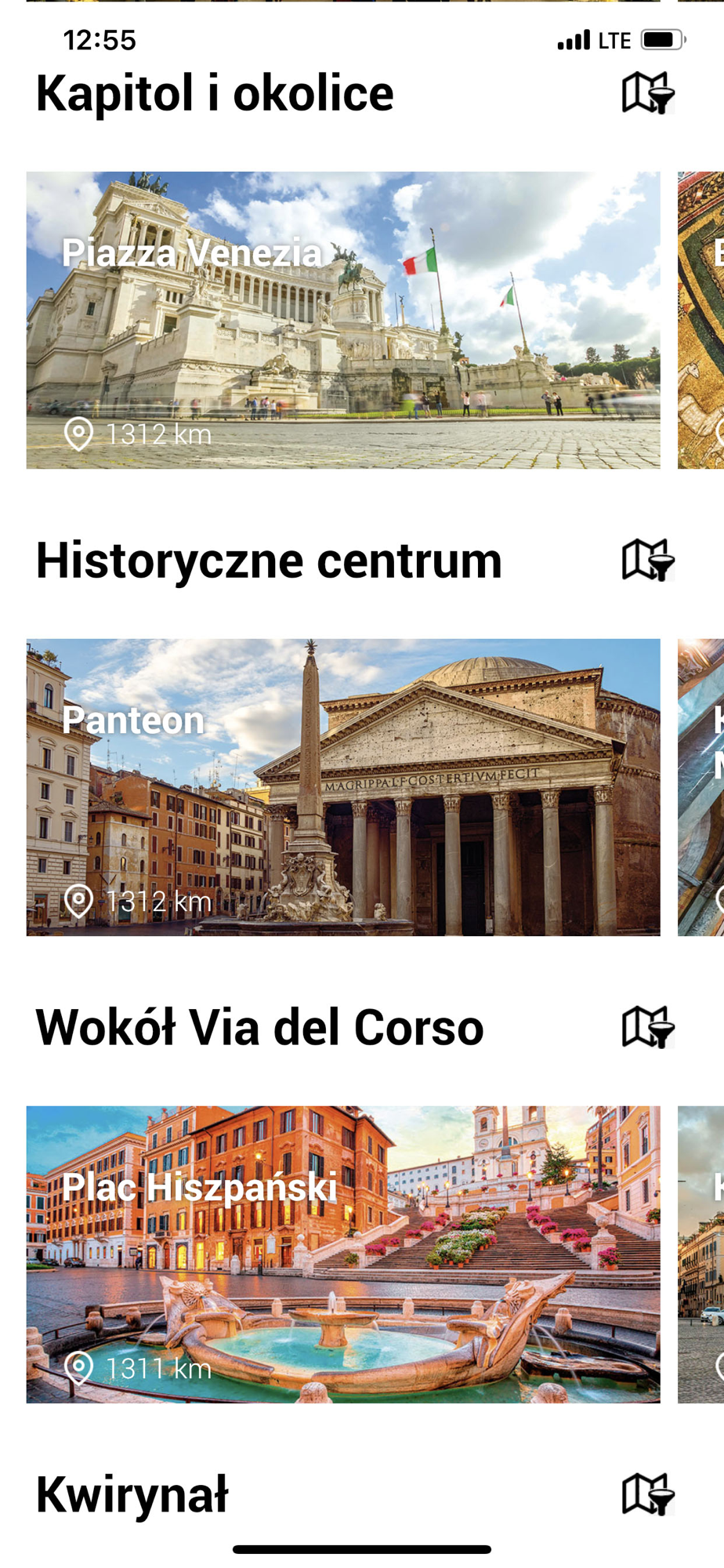This screenshot has height=1568, width=724.
Task: View the Panteon attraction card
Action: point(343,786)
